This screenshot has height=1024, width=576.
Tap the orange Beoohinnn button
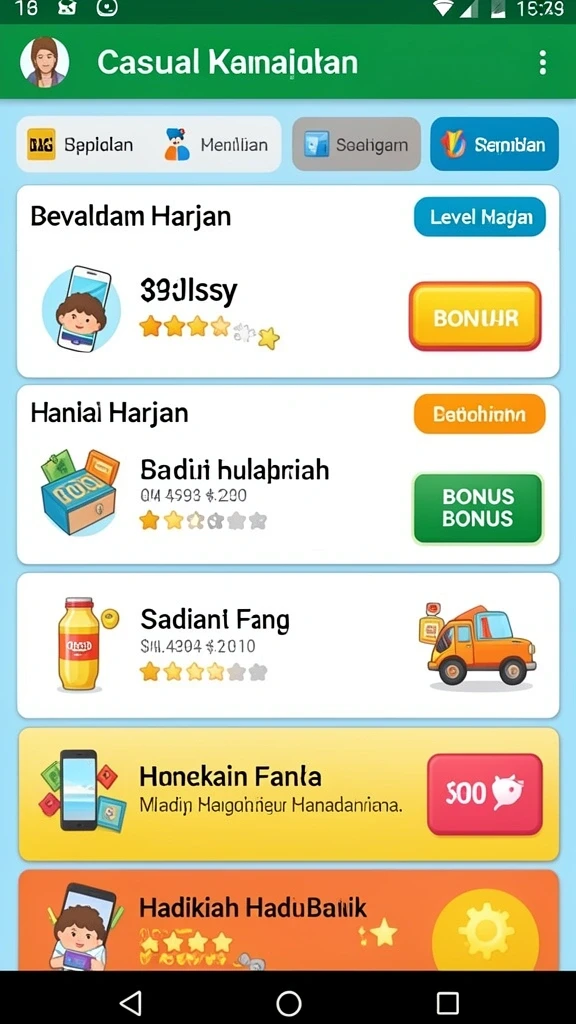pyautogui.click(x=479, y=414)
